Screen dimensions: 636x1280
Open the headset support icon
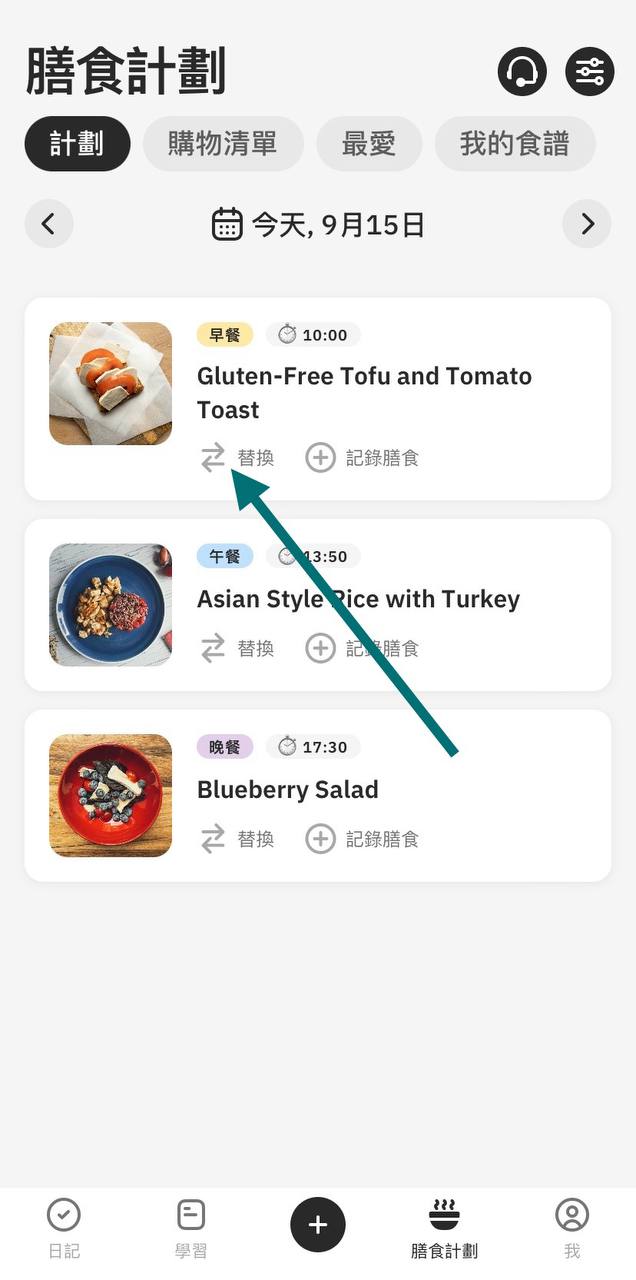[x=522, y=72]
